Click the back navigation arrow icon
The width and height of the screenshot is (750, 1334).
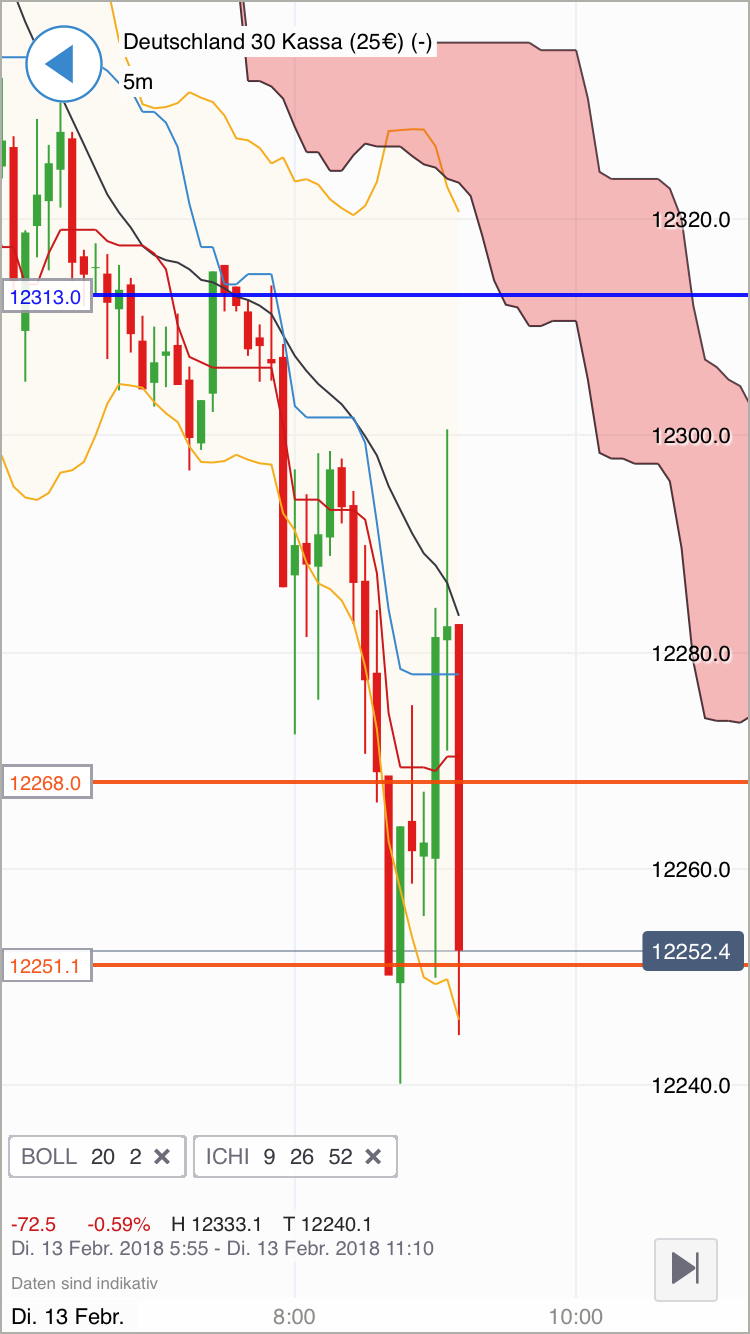coord(62,64)
